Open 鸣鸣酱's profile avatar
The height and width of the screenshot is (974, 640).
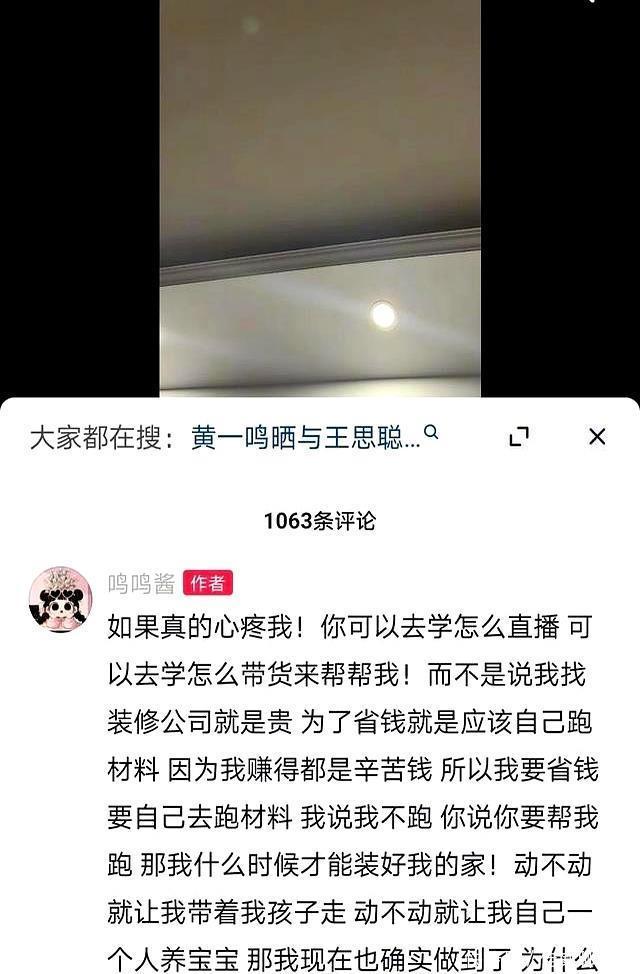(x=61, y=599)
